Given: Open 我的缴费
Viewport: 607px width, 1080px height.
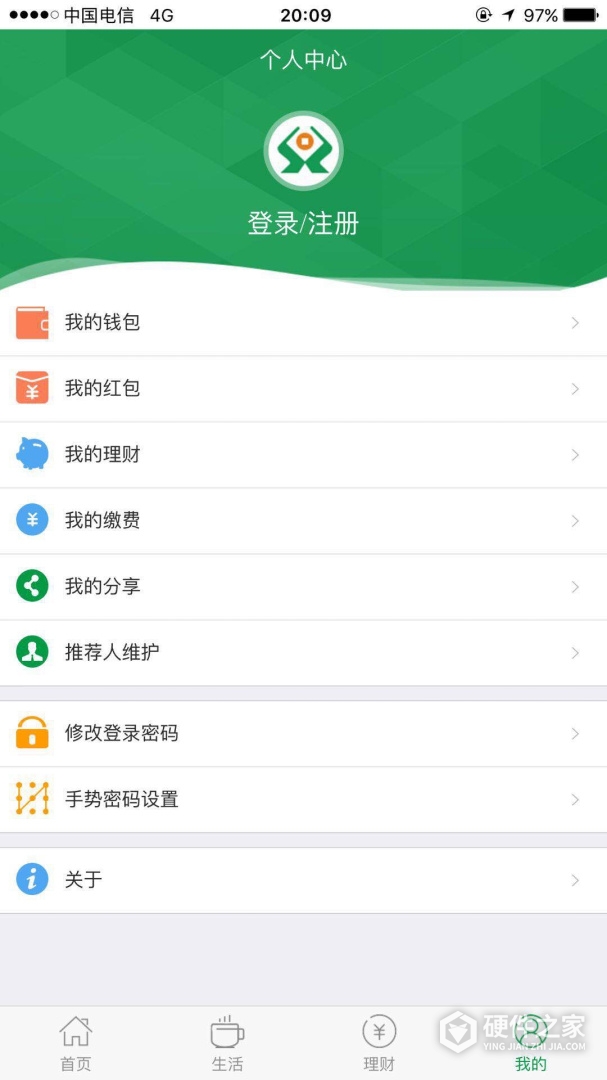Looking at the screenshot, I should 303,521.
